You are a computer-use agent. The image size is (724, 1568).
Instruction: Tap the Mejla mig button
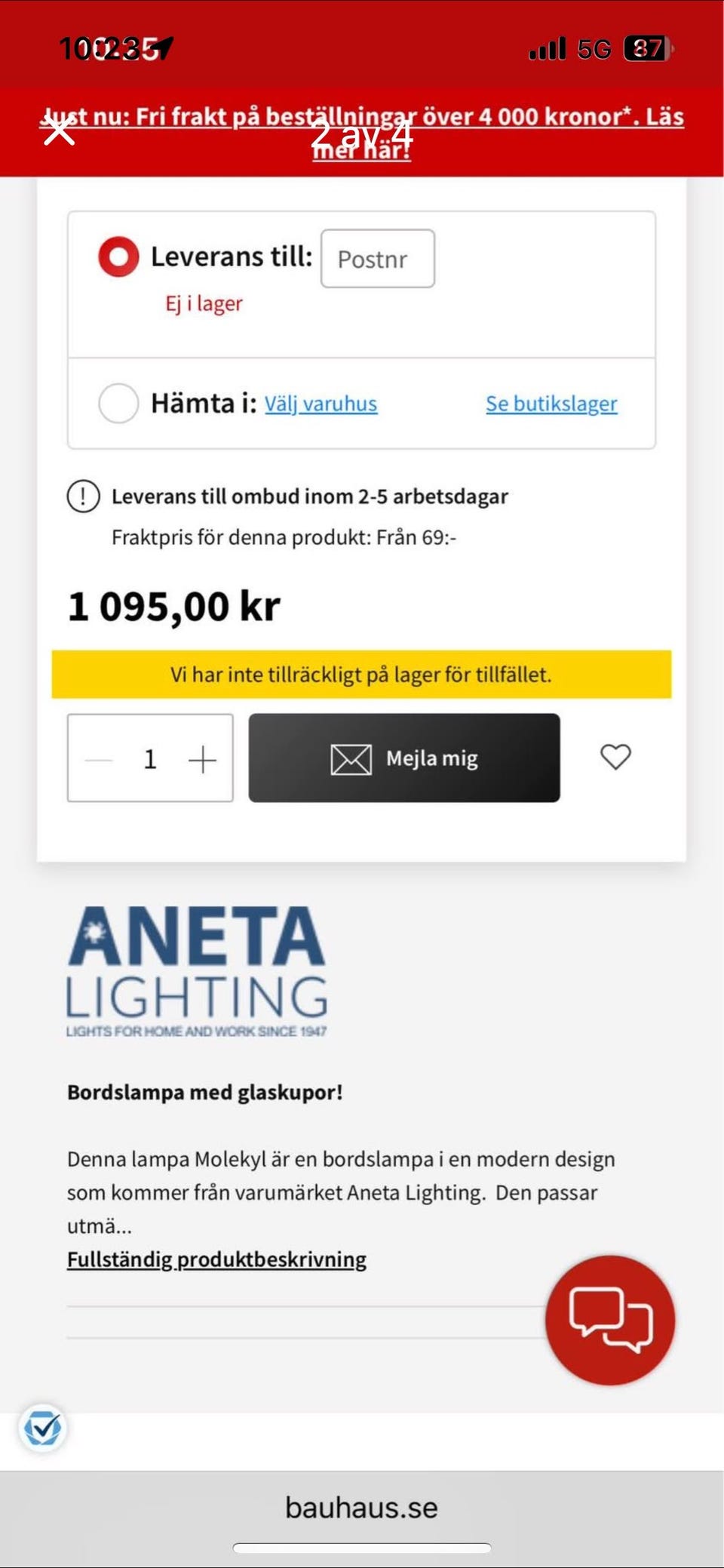(x=404, y=758)
